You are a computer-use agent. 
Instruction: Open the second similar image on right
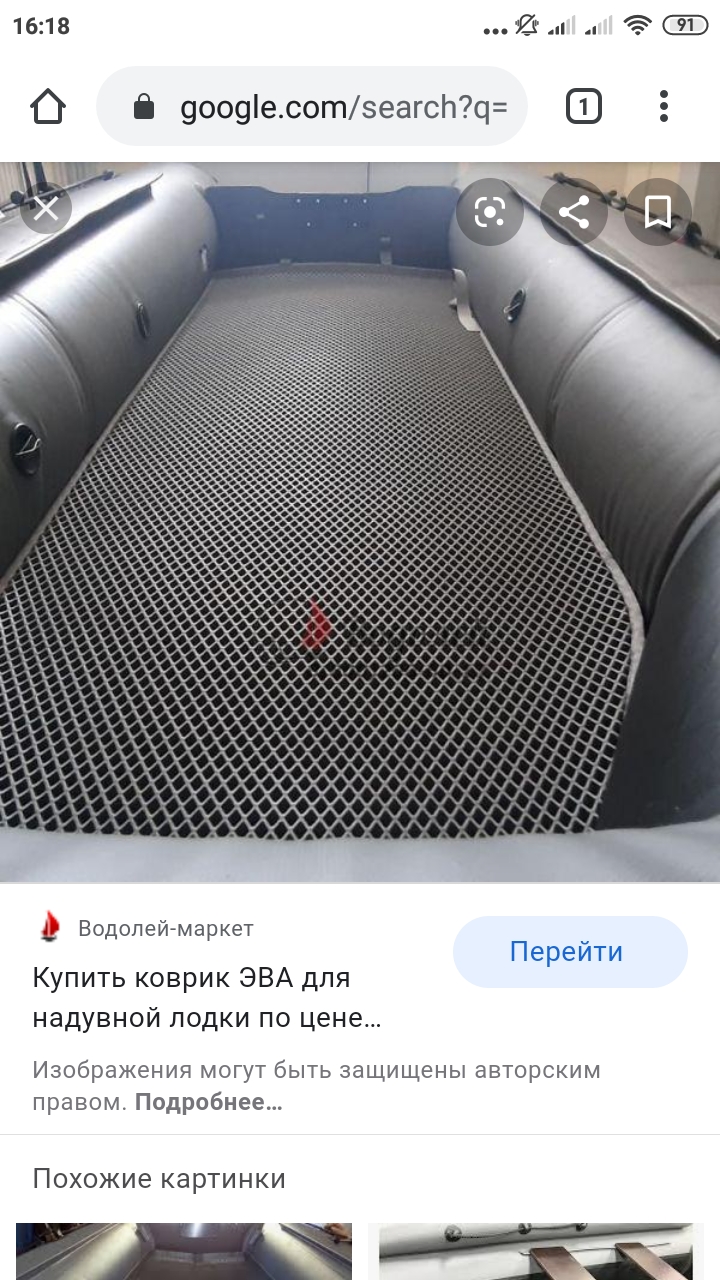(536, 1250)
